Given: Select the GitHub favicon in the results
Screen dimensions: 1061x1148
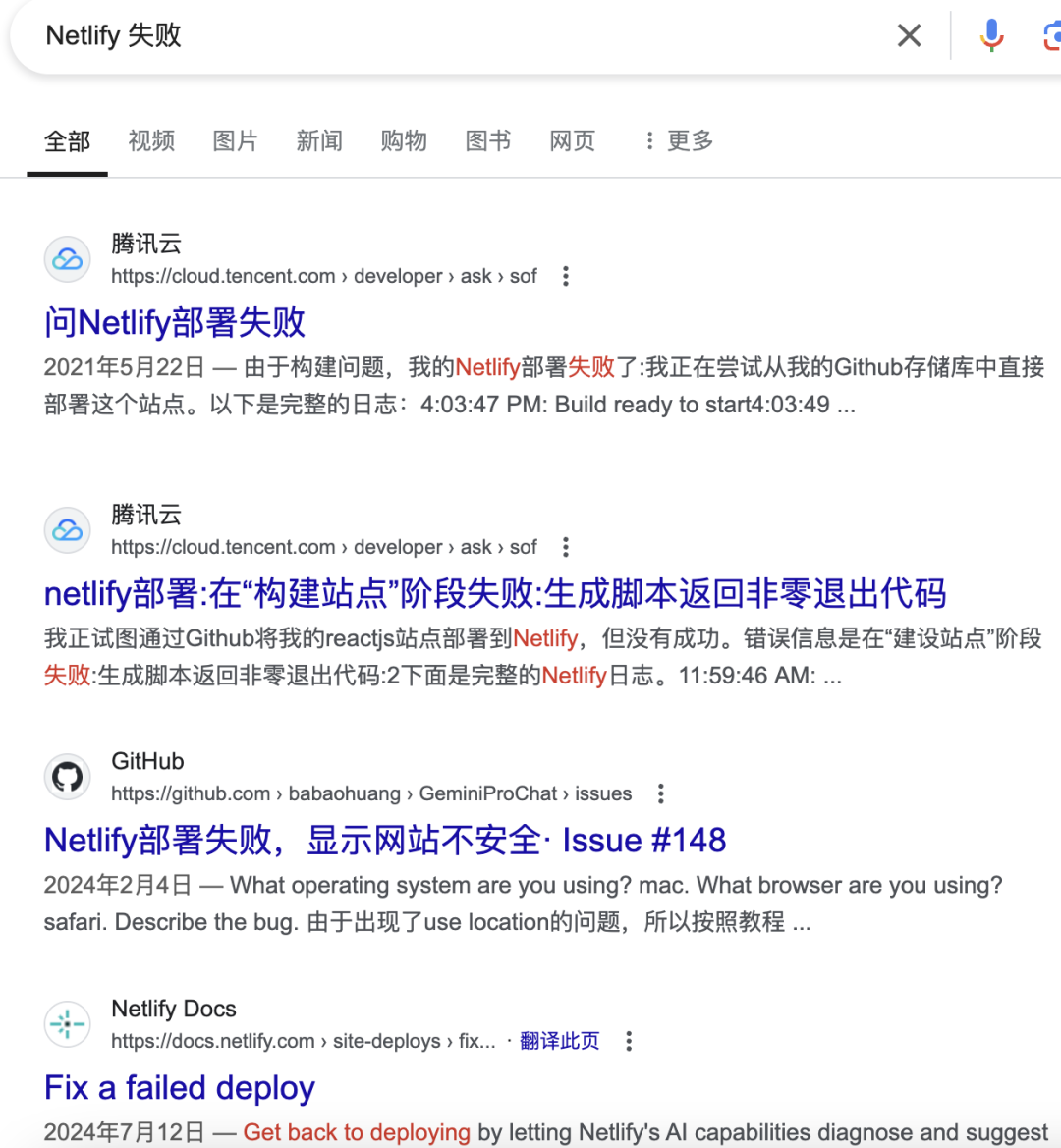Looking at the screenshot, I should pyautogui.click(x=67, y=776).
